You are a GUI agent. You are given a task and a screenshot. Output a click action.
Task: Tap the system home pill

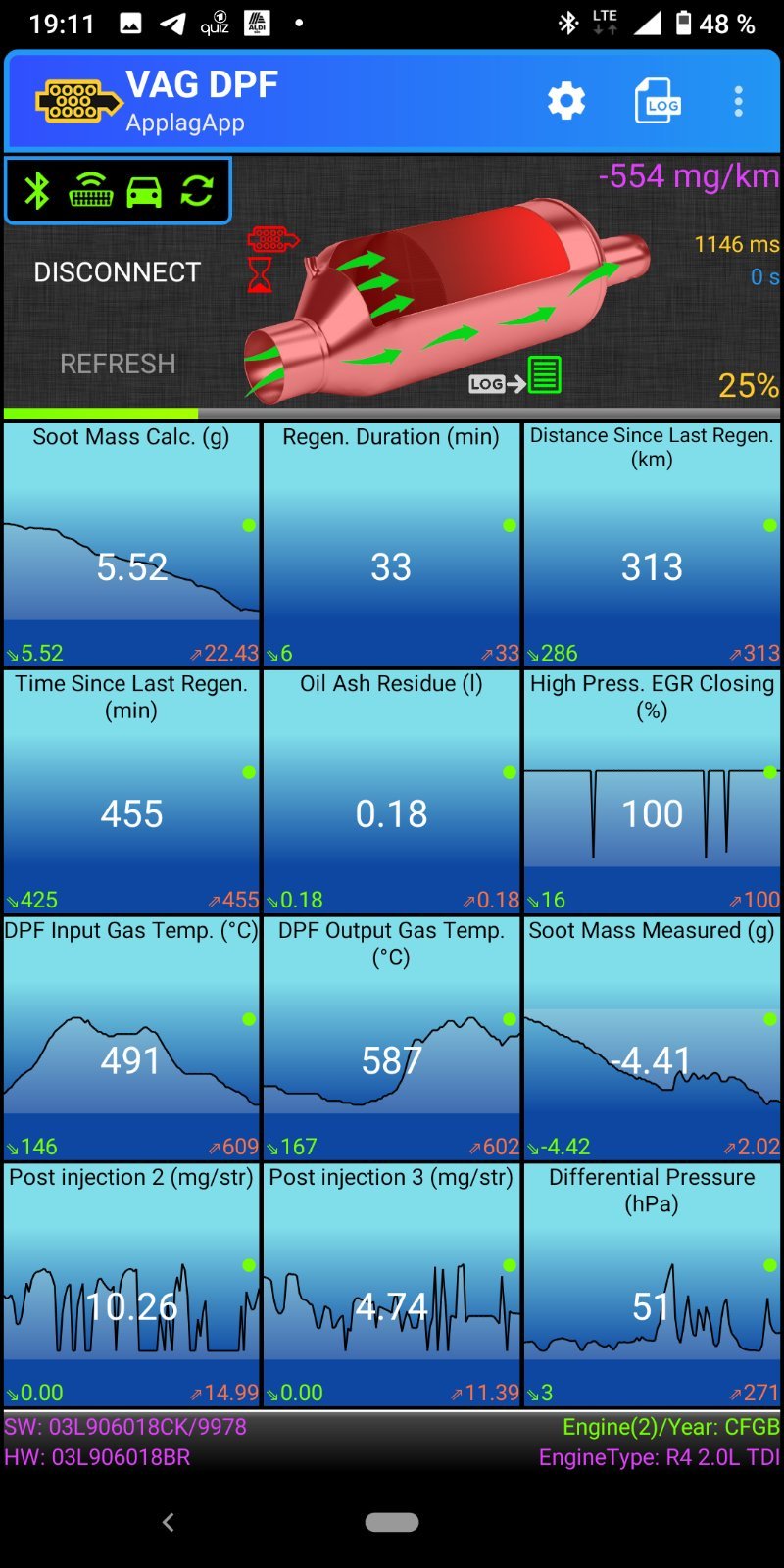pos(392,1522)
